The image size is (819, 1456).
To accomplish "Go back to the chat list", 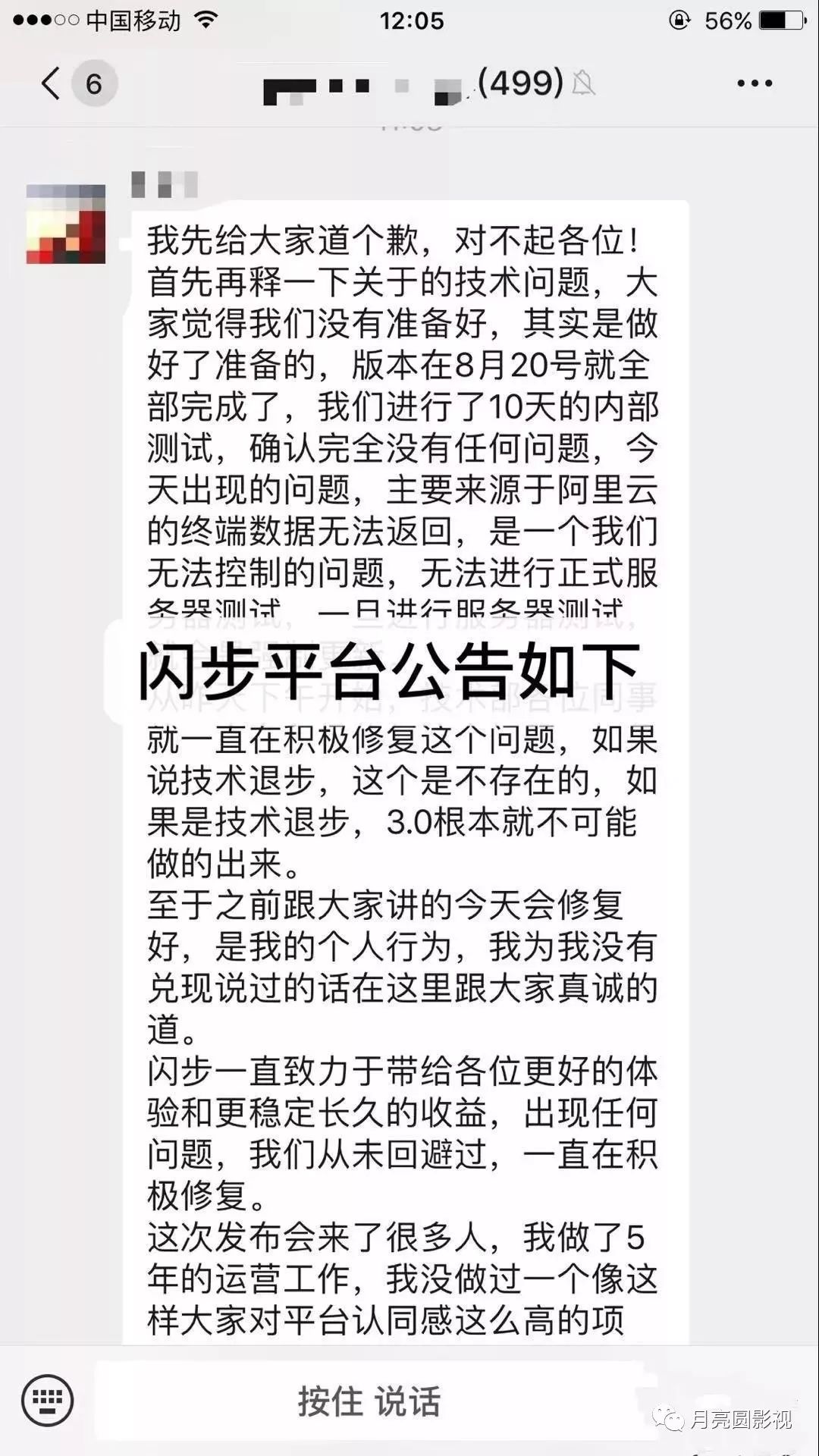I will (x=52, y=83).
